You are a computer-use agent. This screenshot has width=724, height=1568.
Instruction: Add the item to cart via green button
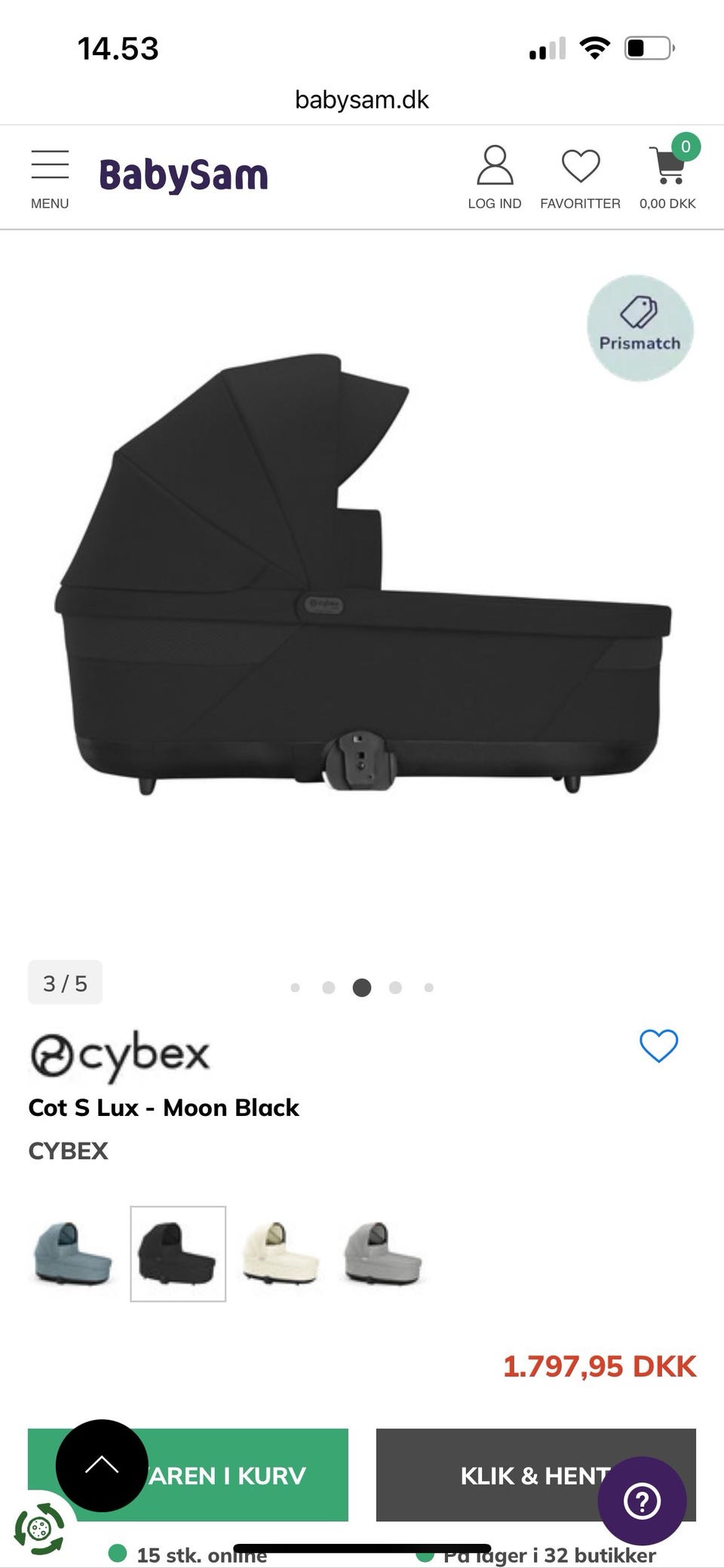188,1474
